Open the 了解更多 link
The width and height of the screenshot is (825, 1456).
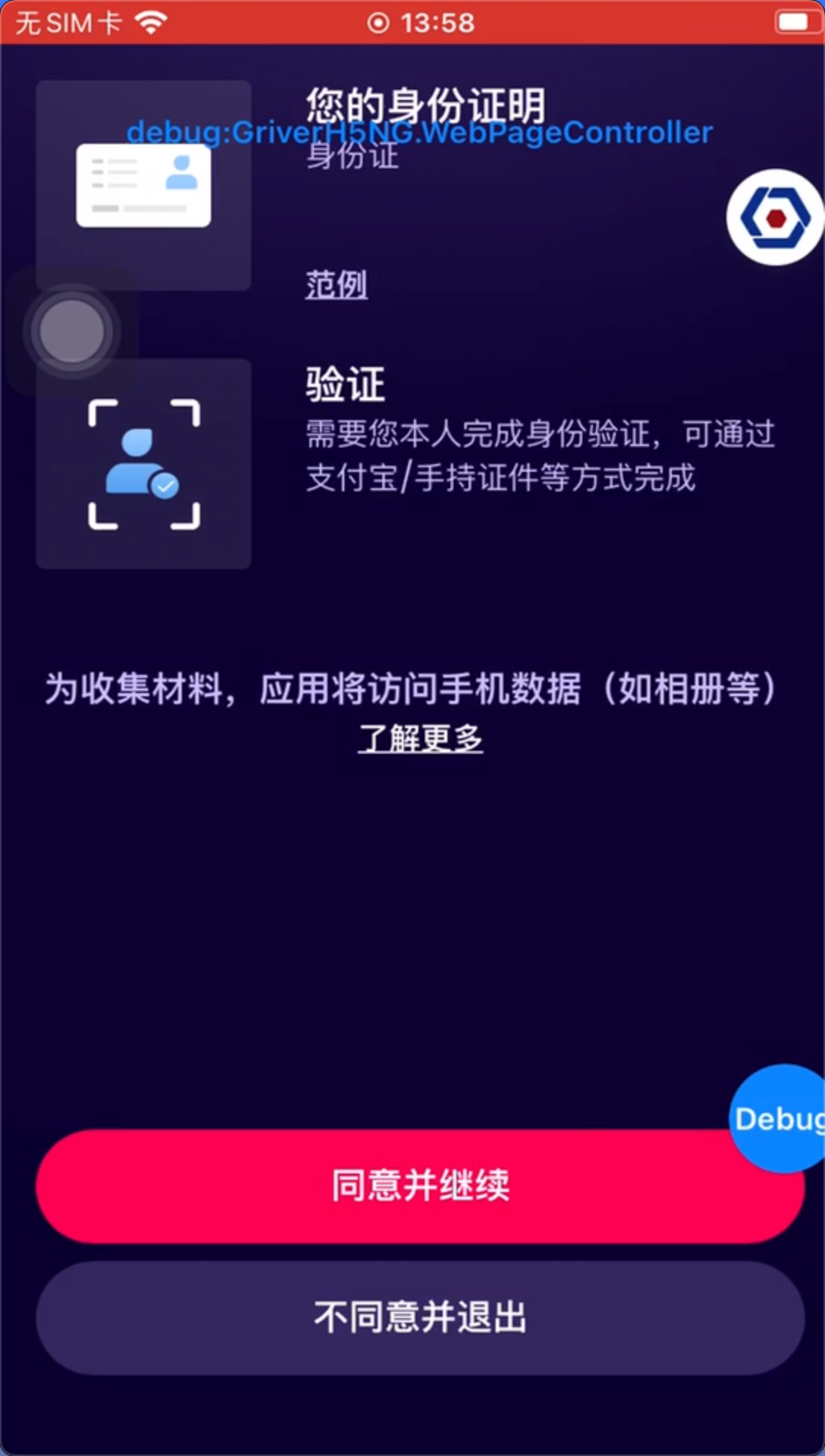click(x=420, y=738)
